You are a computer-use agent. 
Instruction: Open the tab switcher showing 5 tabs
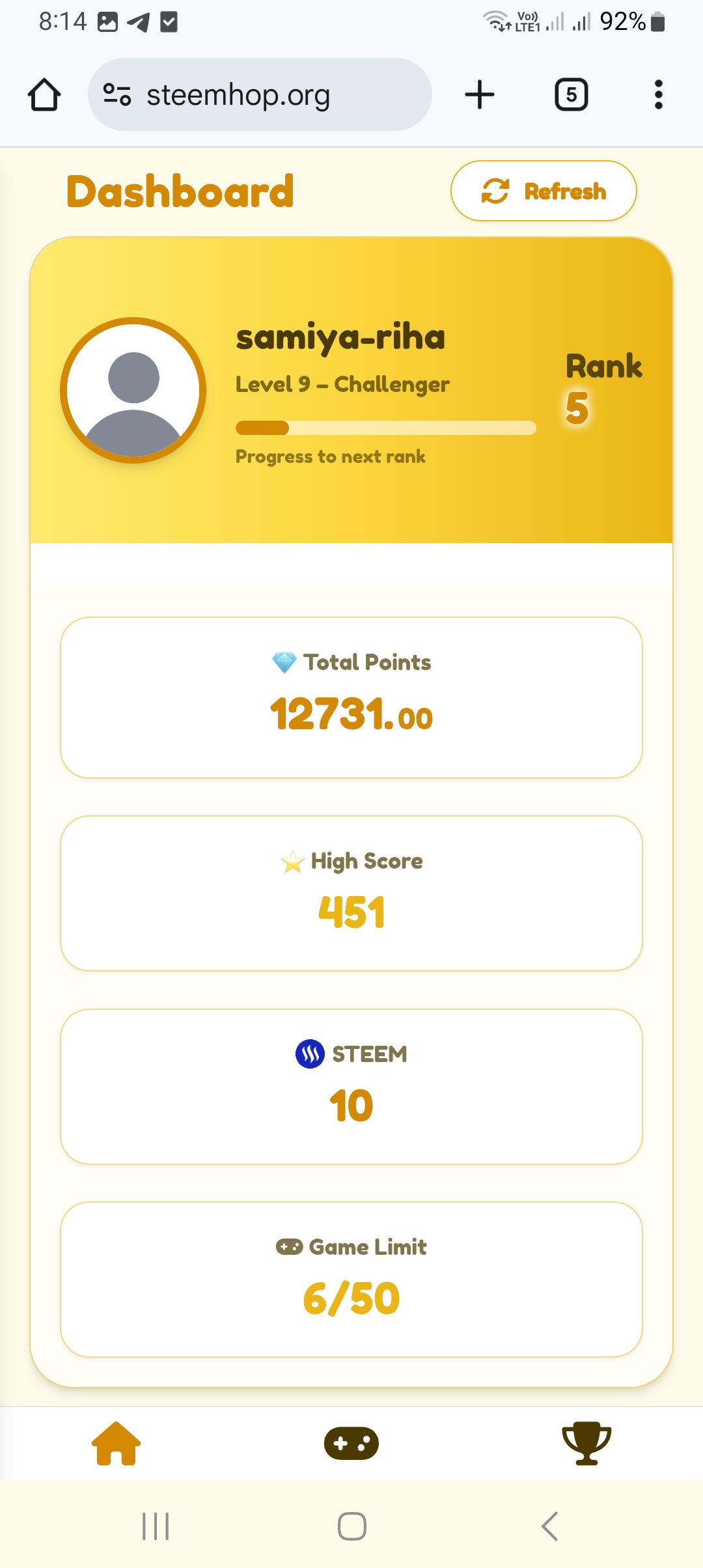tap(571, 95)
